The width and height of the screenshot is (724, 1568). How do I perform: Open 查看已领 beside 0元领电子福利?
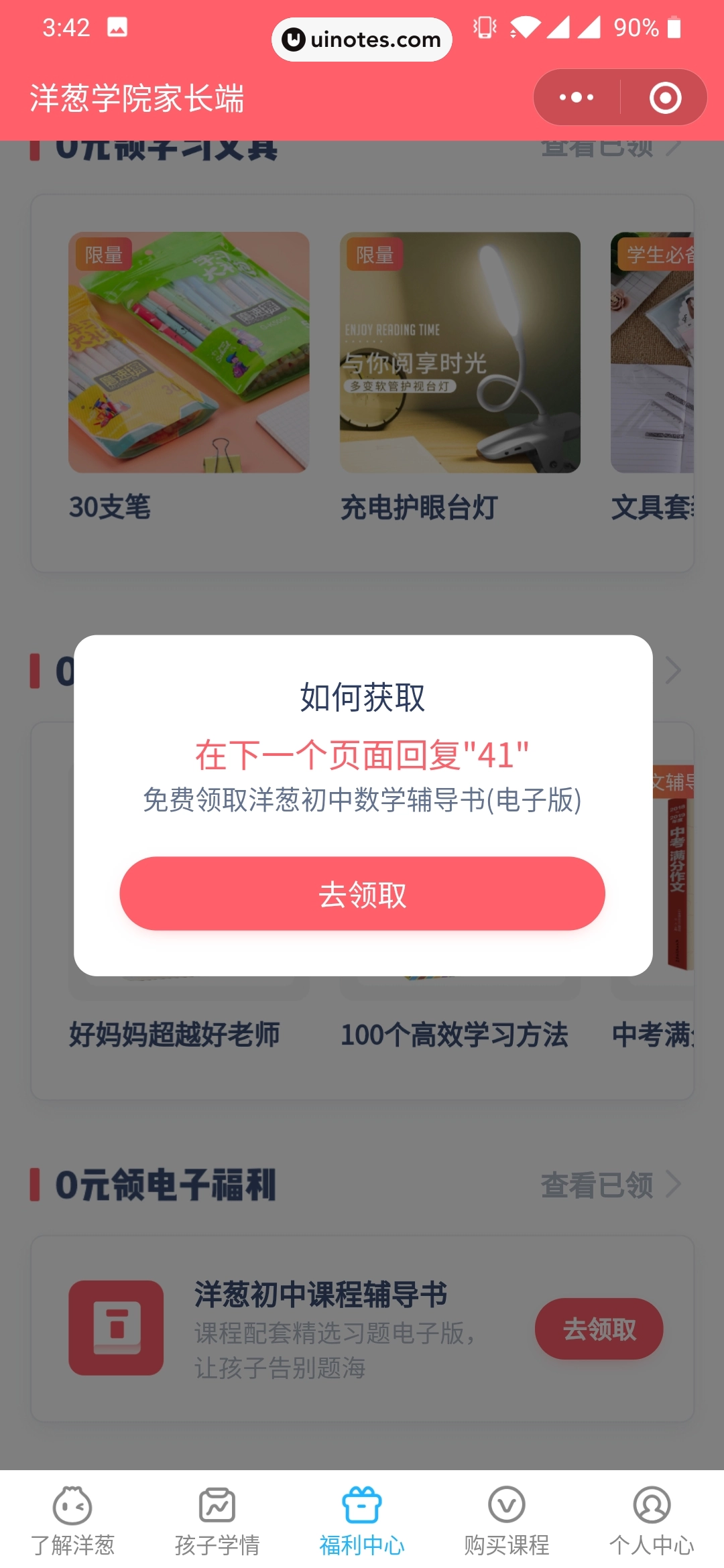click(610, 1185)
